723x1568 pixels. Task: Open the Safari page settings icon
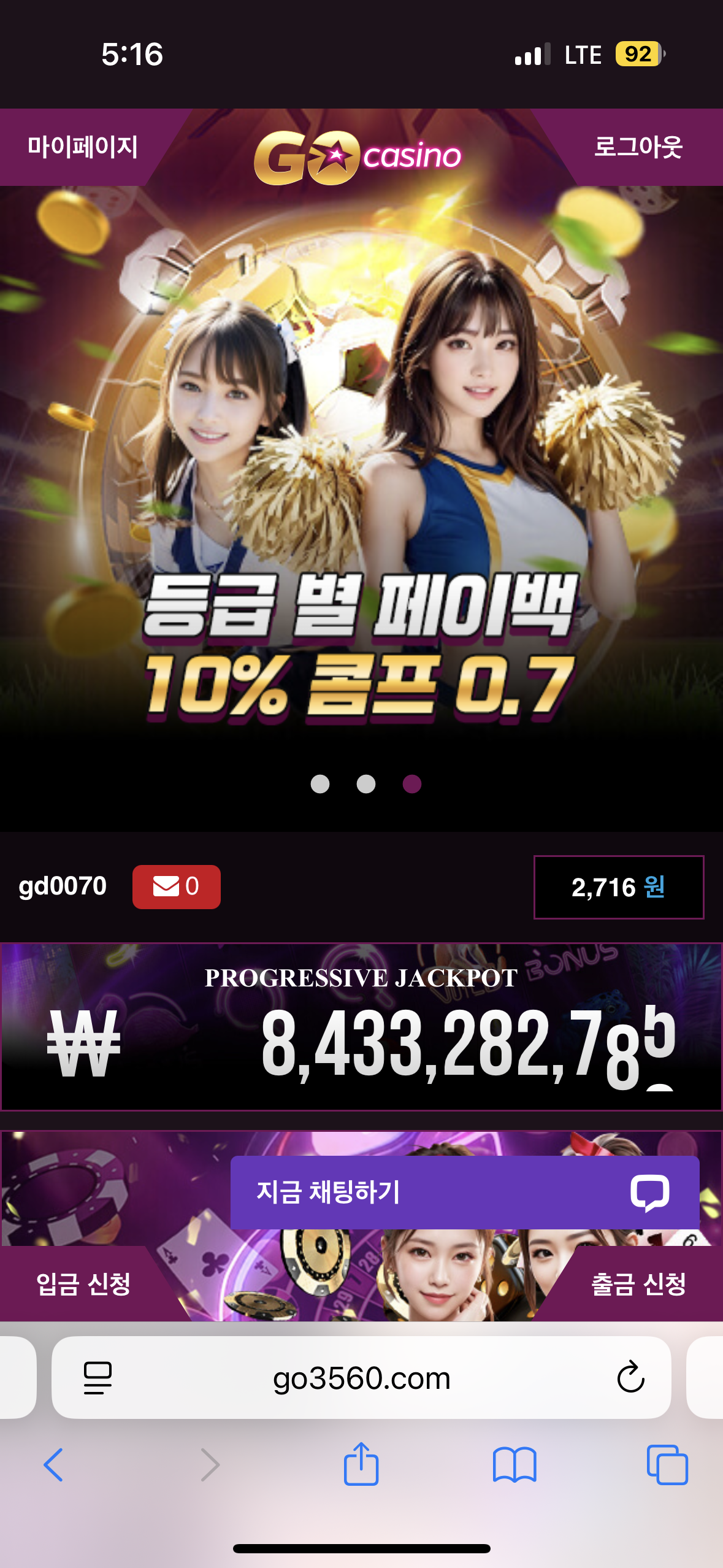98,1378
